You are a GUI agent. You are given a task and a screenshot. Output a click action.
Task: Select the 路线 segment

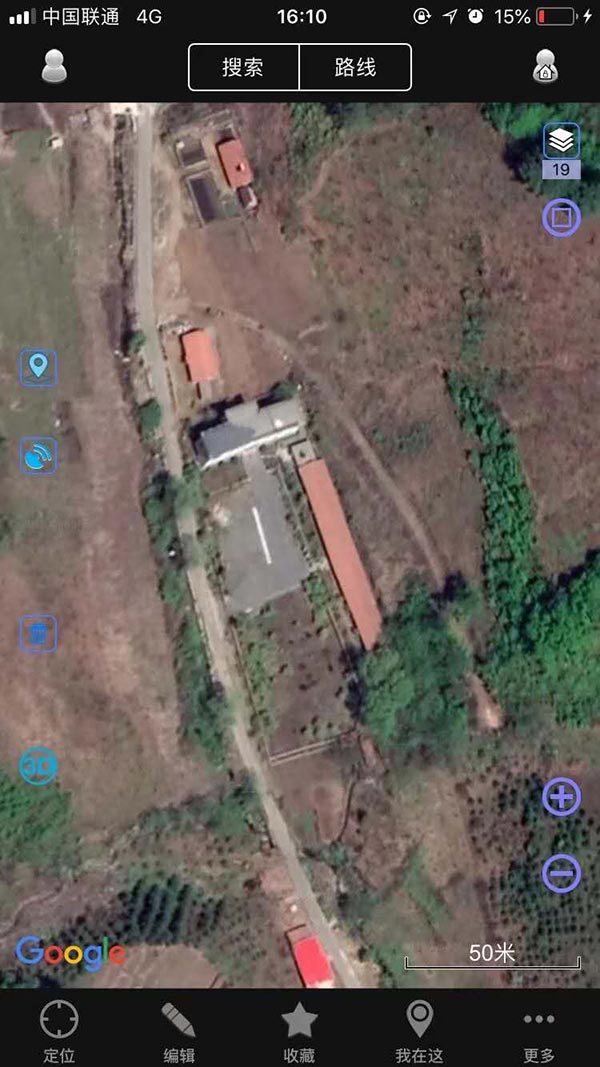[355, 68]
